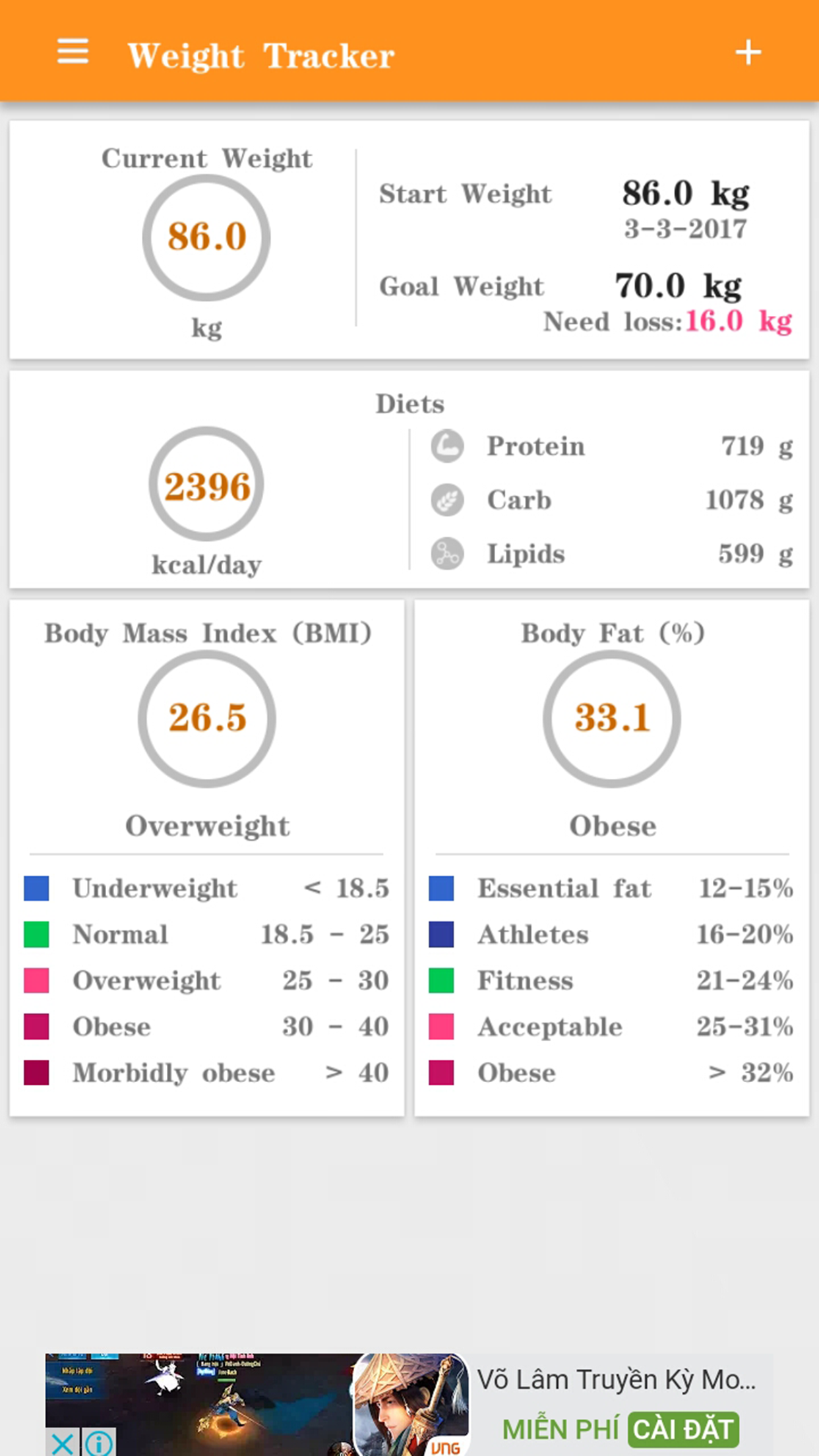
Task: Tap the Body Fat circle showing 33.1
Action: (x=612, y=720)
